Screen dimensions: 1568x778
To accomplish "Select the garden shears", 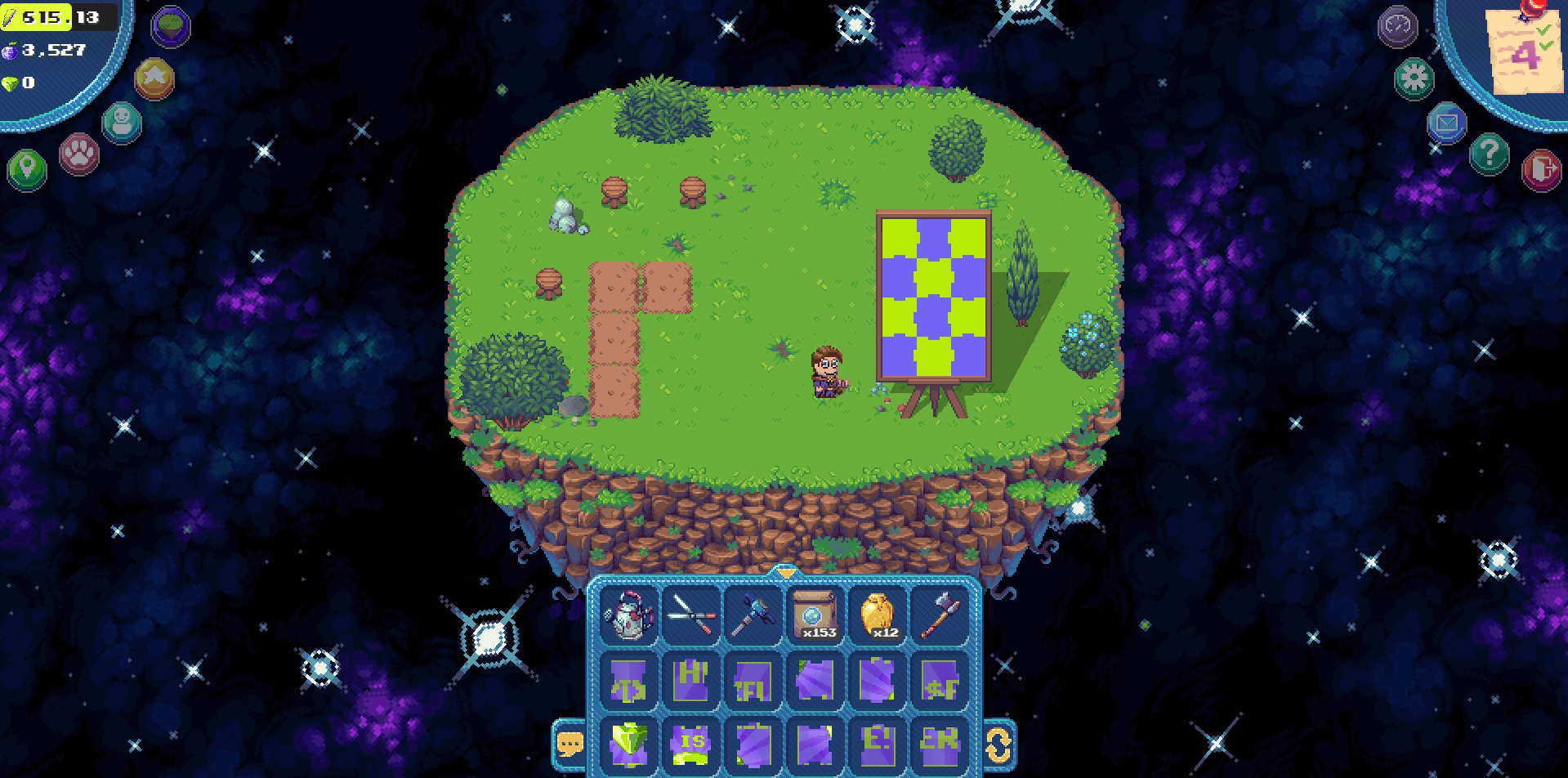I will click(691, 615).
